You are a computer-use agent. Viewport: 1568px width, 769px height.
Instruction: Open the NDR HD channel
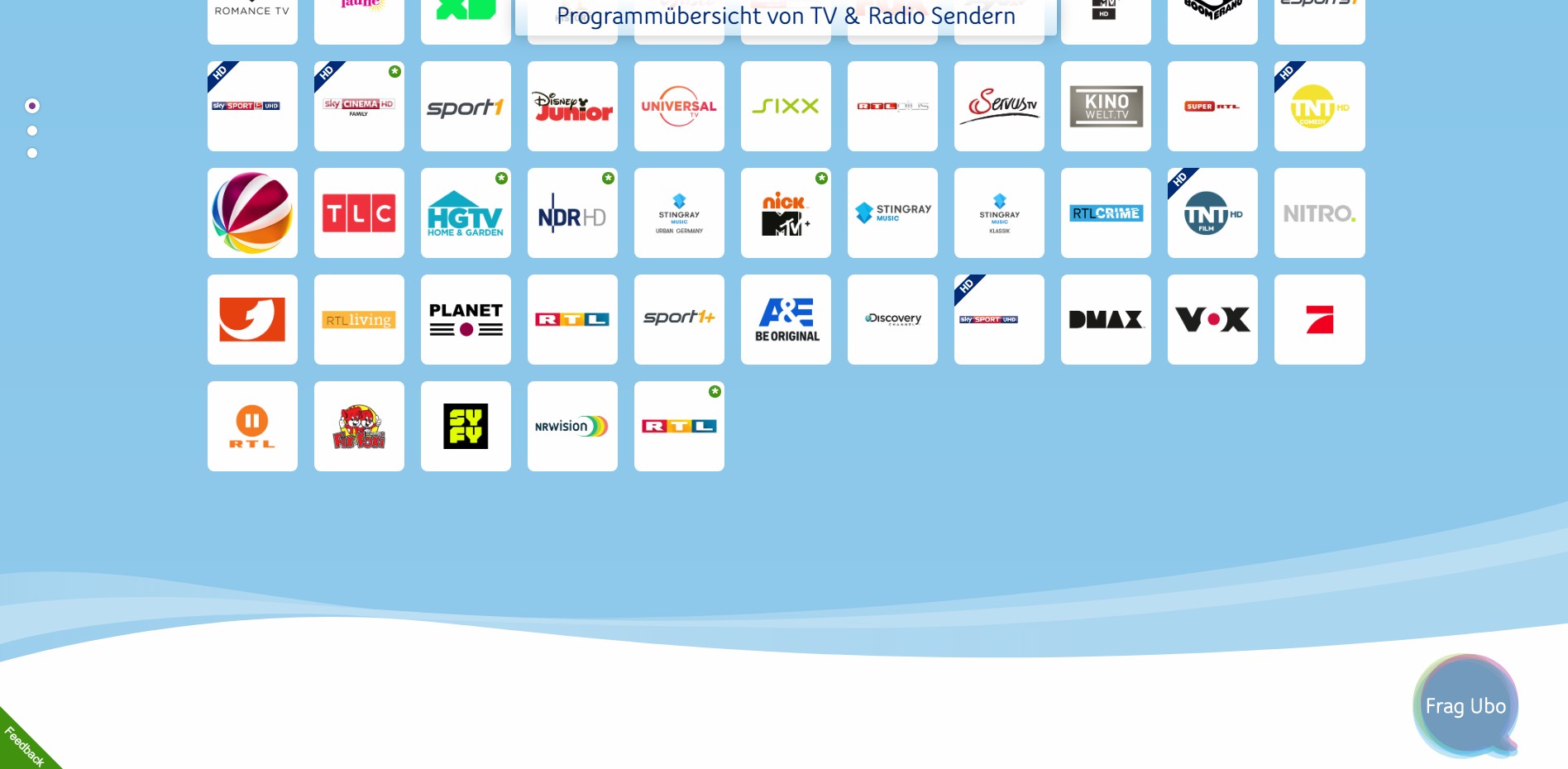[572, 213]
